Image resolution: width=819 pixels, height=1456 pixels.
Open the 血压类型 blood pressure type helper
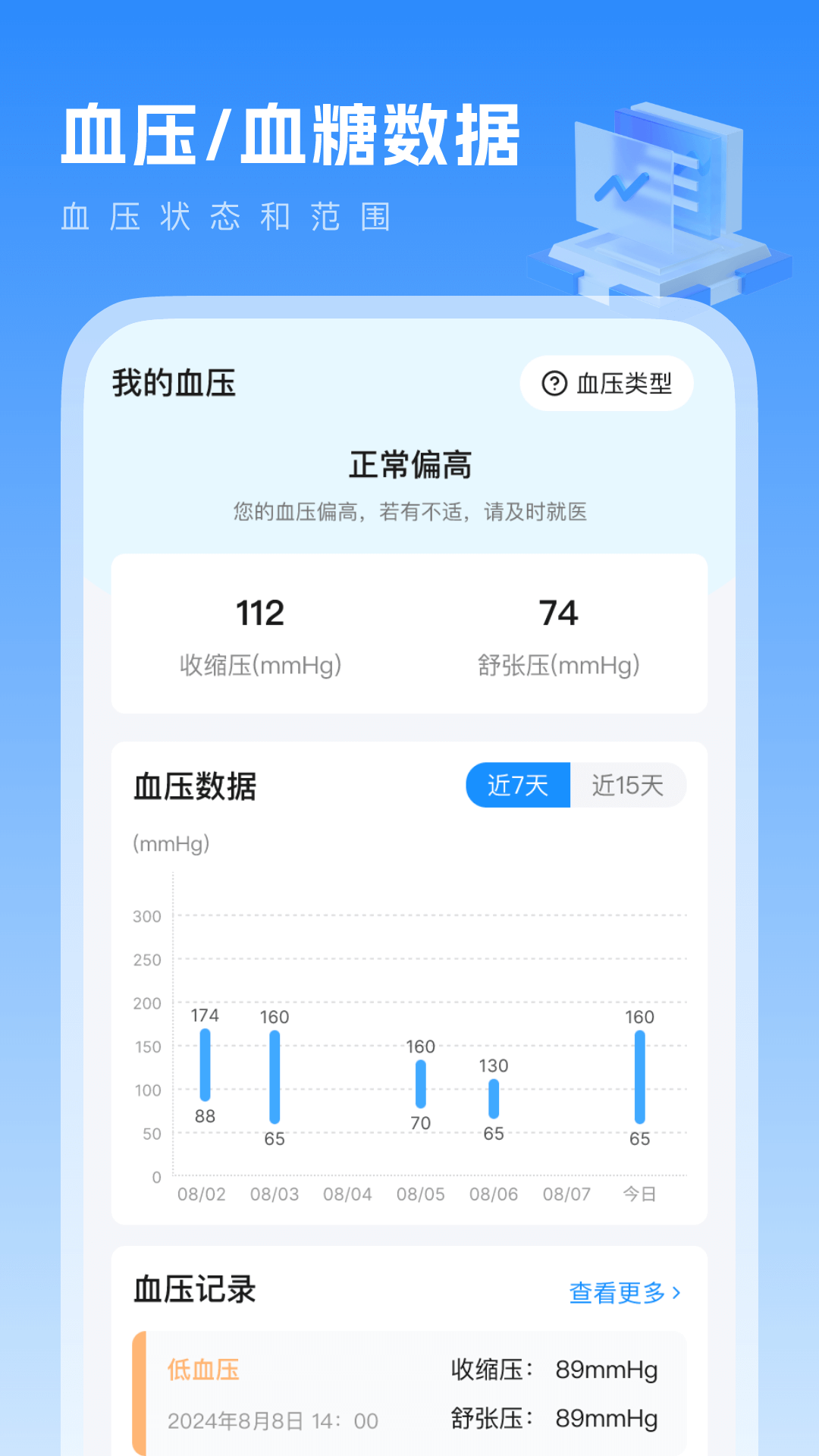point(607,384)
